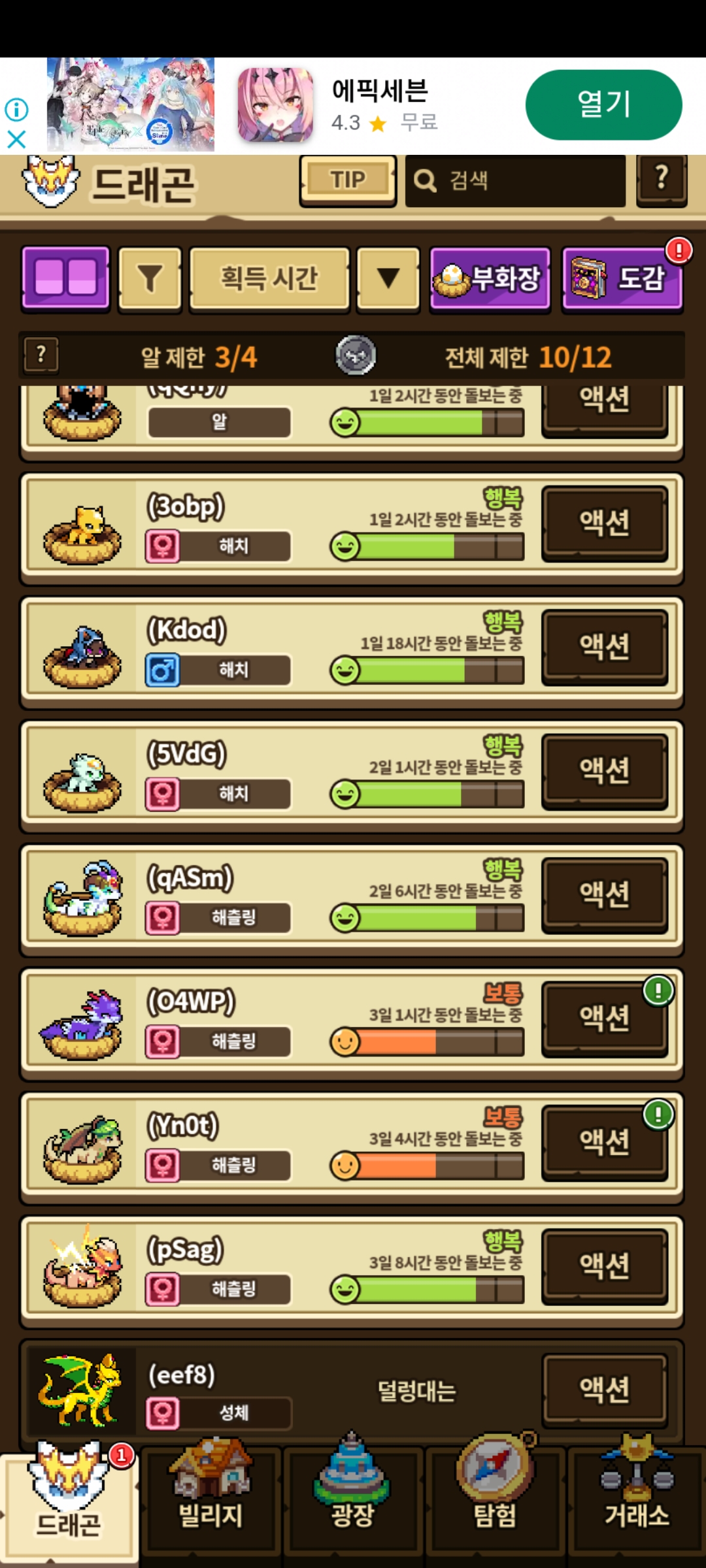Open the 획득 시간 sort dropdown

(x=269, y=277)
